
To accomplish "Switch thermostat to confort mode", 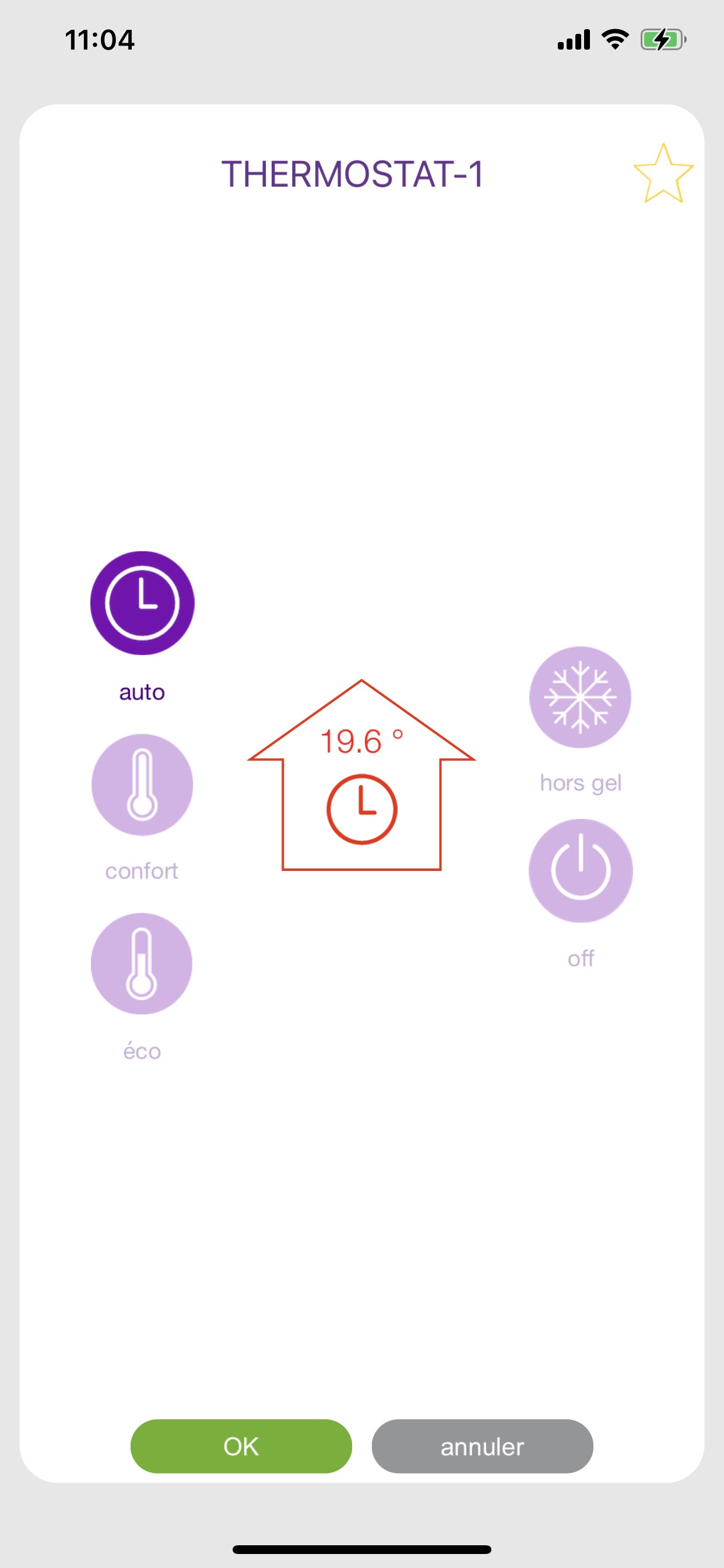I will click(x=142, y=785).
